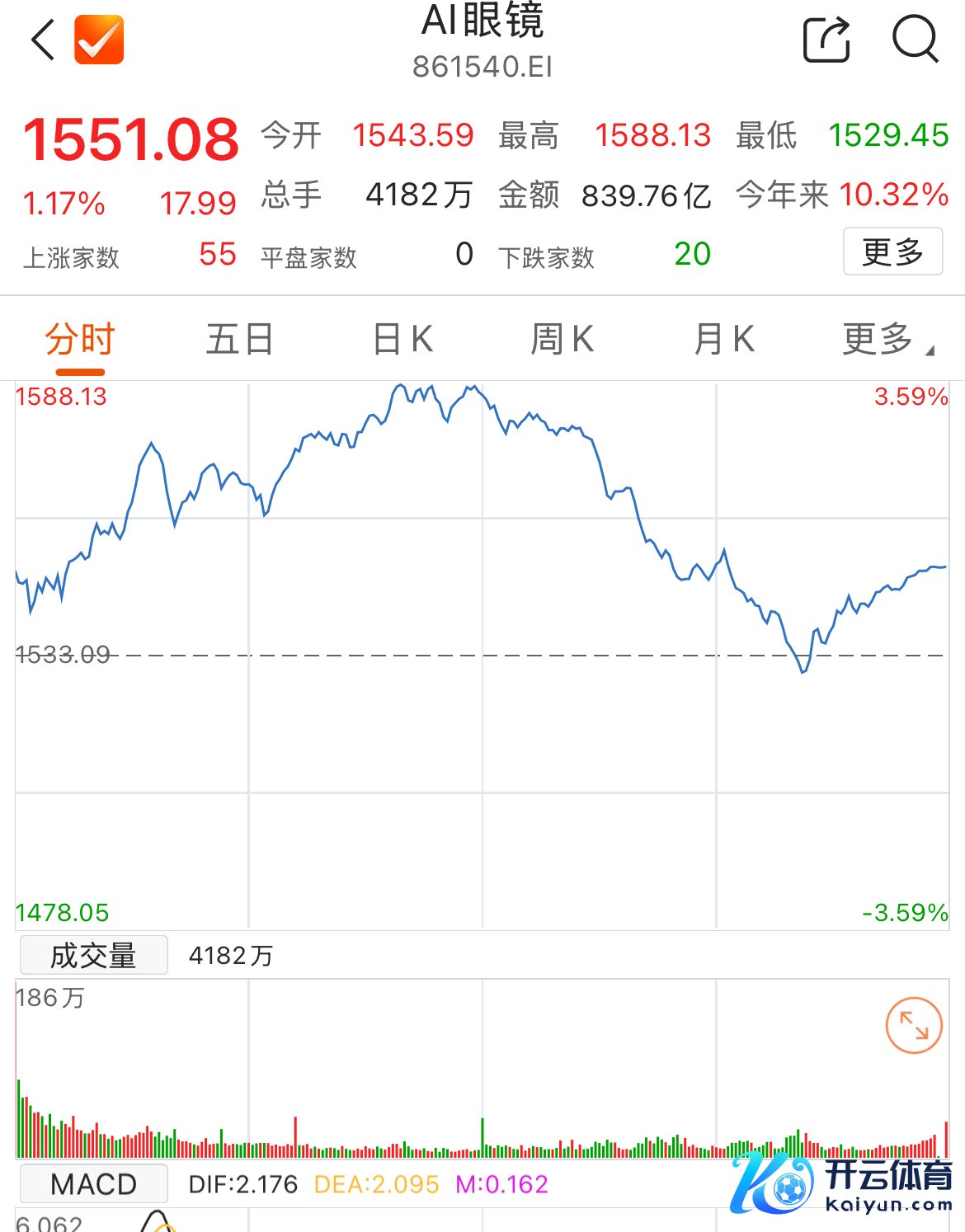The image size is (965, 1232).
Task: Share the AI眼镜 index page
Action: (x=826, y=40)
